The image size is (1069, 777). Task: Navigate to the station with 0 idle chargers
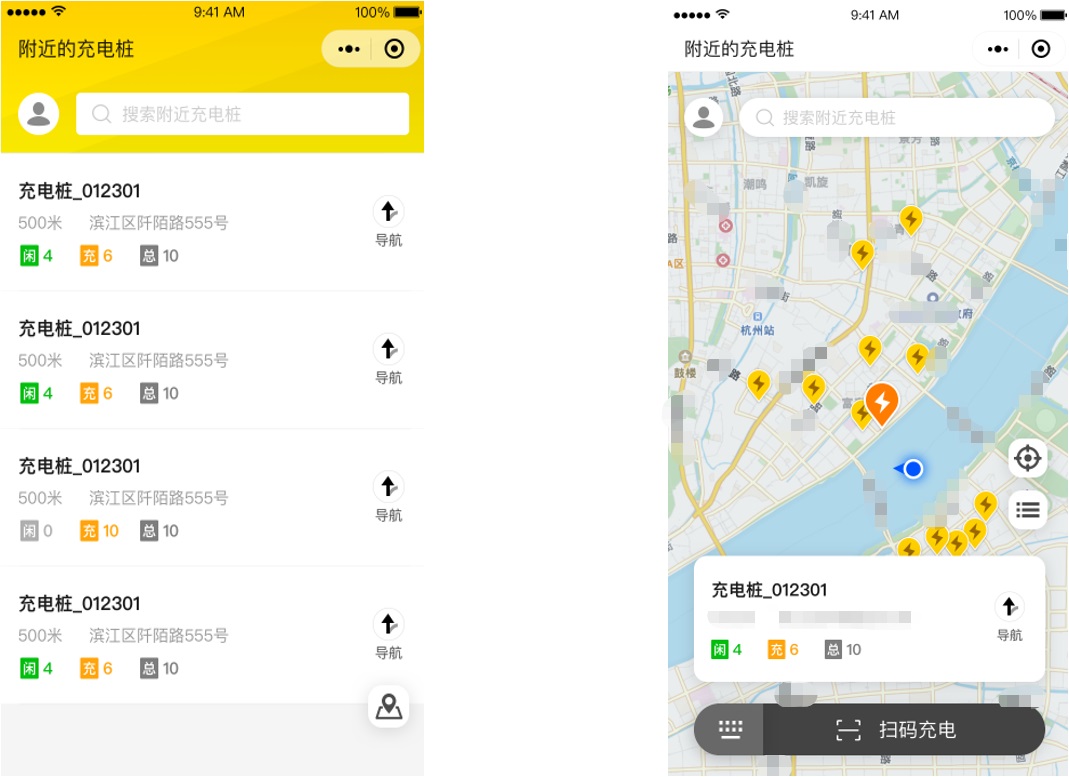tap(388, 495)
